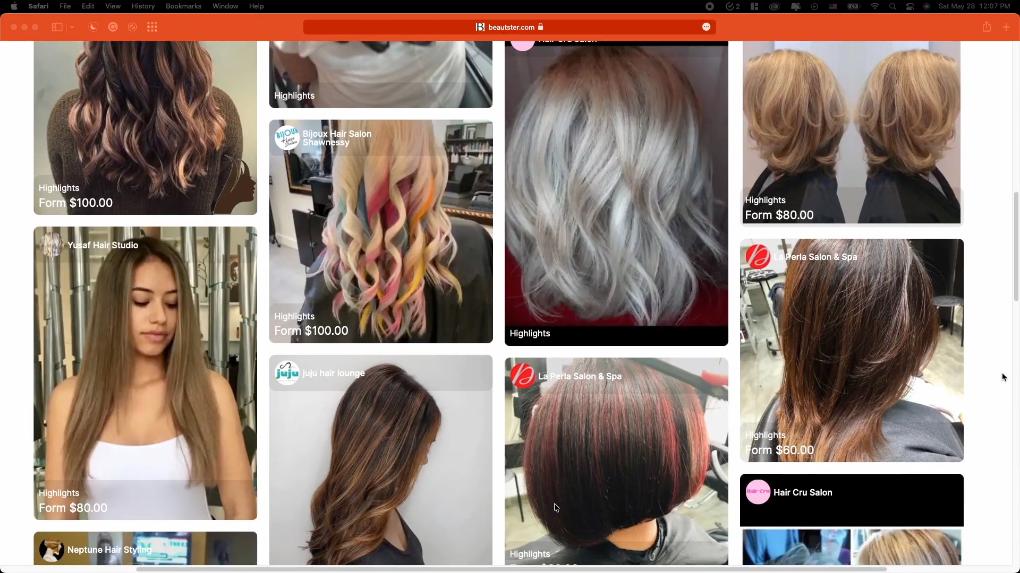Image resolution: width=1020 pixels, height=573 pixels.
Task: Share this page from Safari toolbar
Action: click(x=987, y=27)
